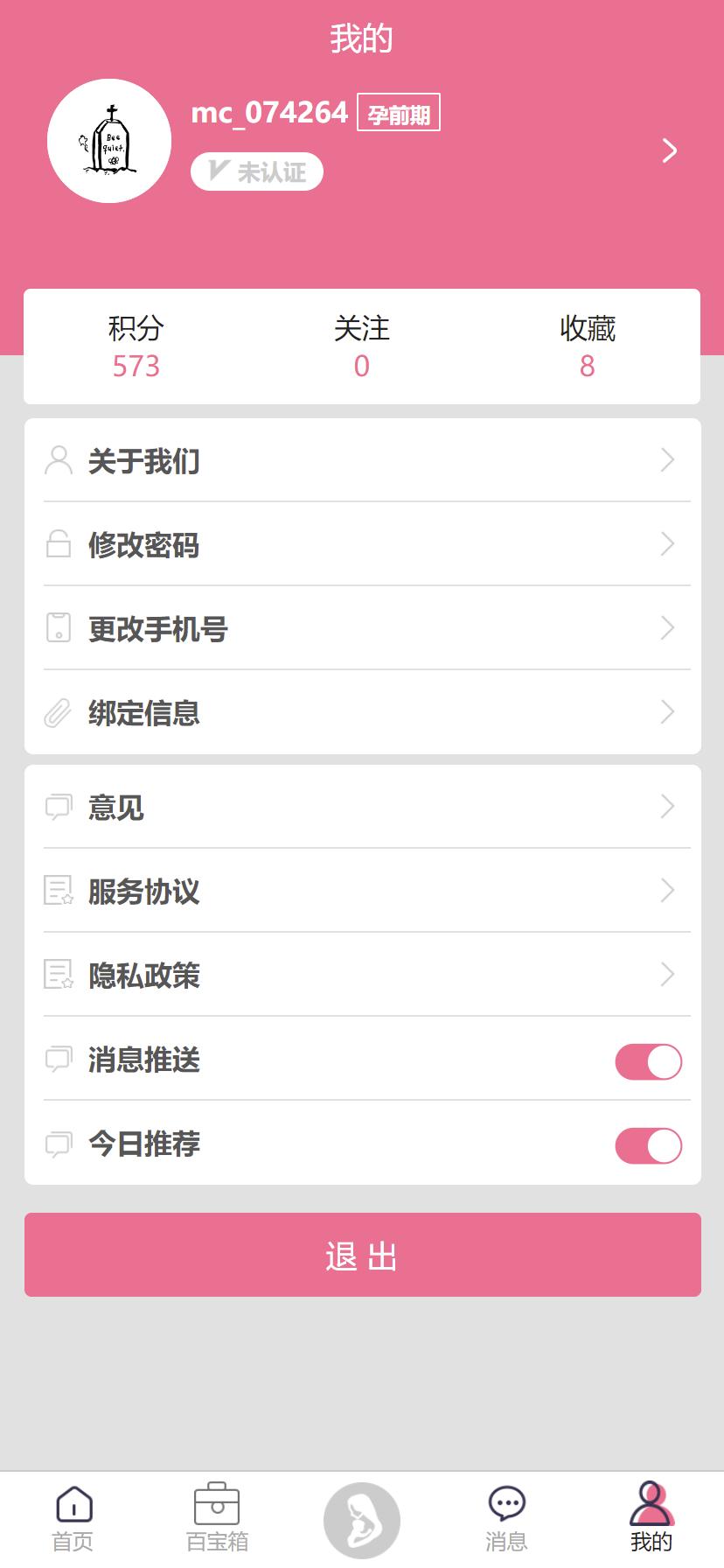Open 关于我们 via its right arrow
This screenshot has width=724, height=1568.
(666, 460)
